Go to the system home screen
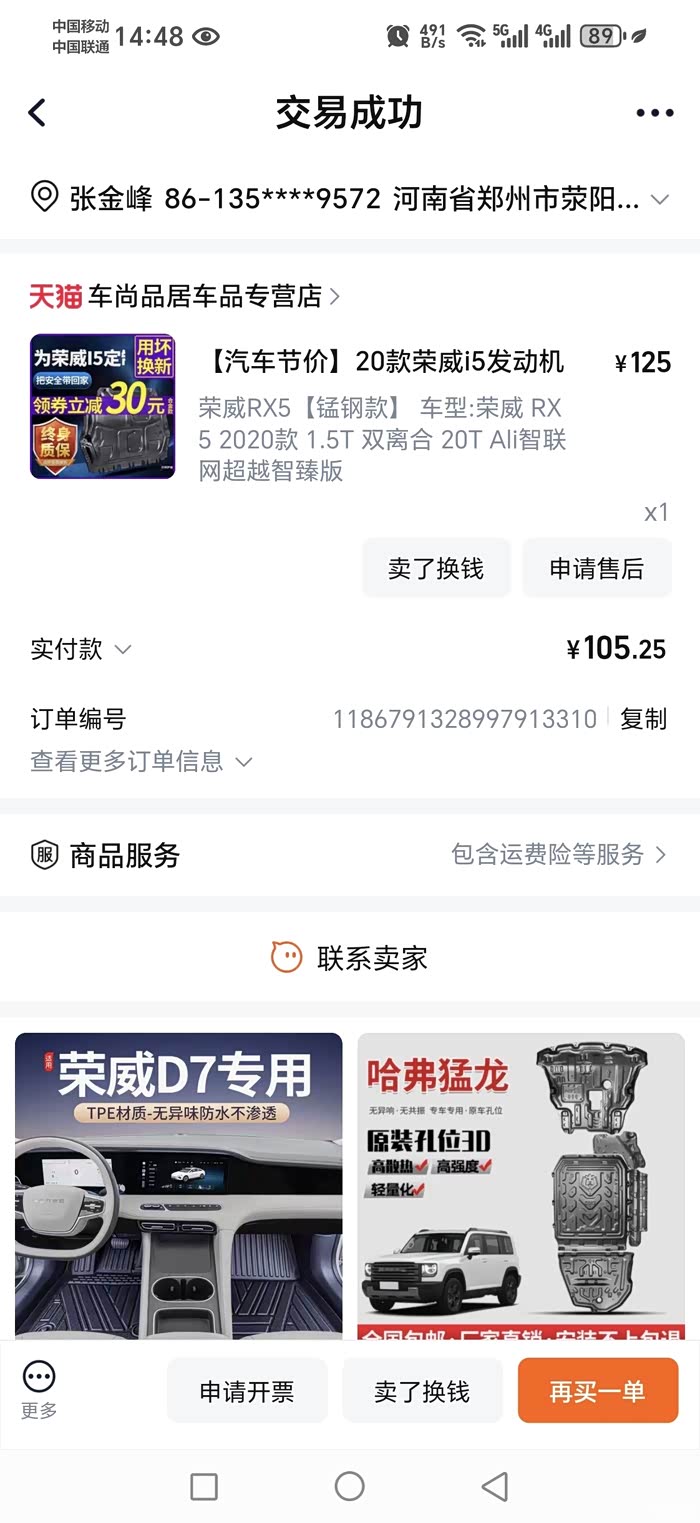This screenshot has width=700, height=1523. click(349, 1486)
